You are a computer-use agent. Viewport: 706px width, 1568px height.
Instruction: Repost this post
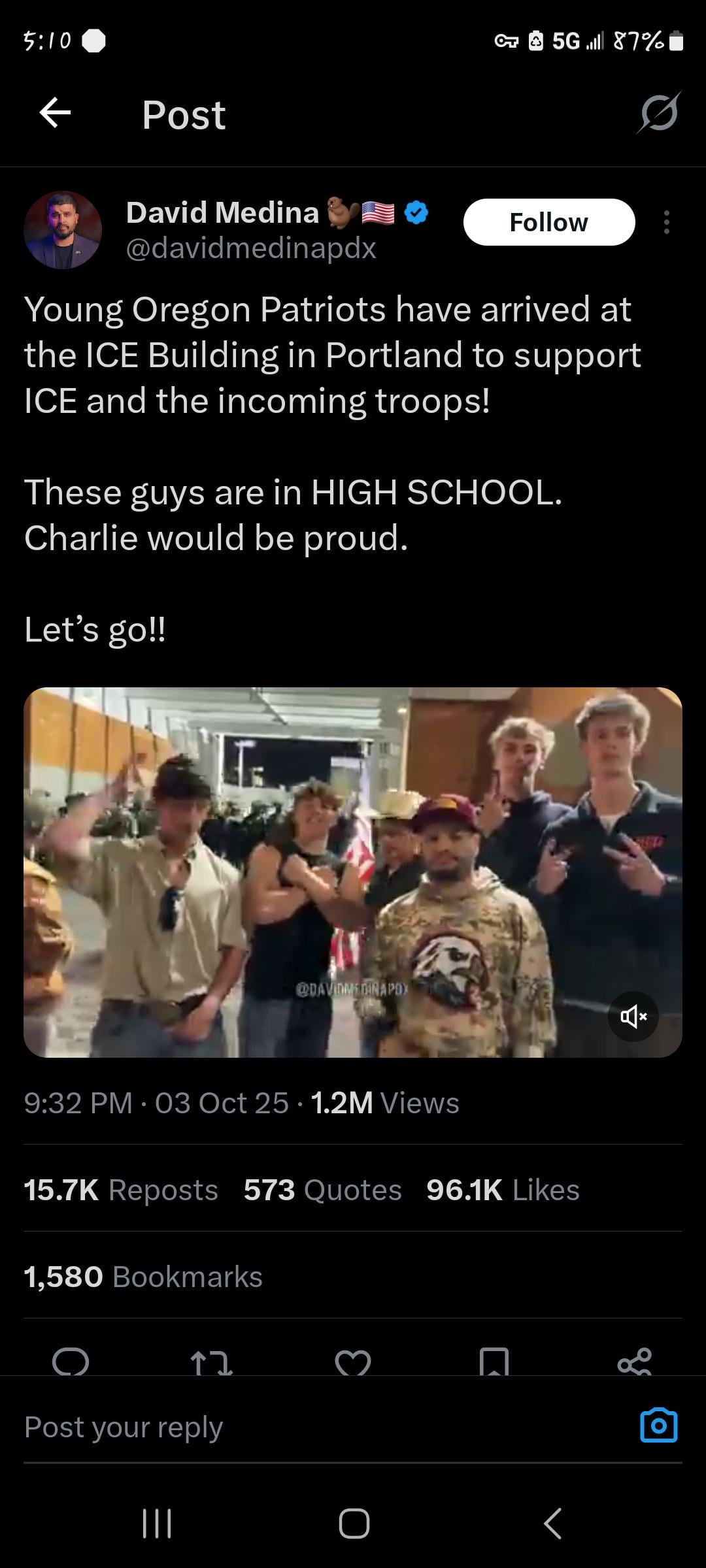[211, 1363]
